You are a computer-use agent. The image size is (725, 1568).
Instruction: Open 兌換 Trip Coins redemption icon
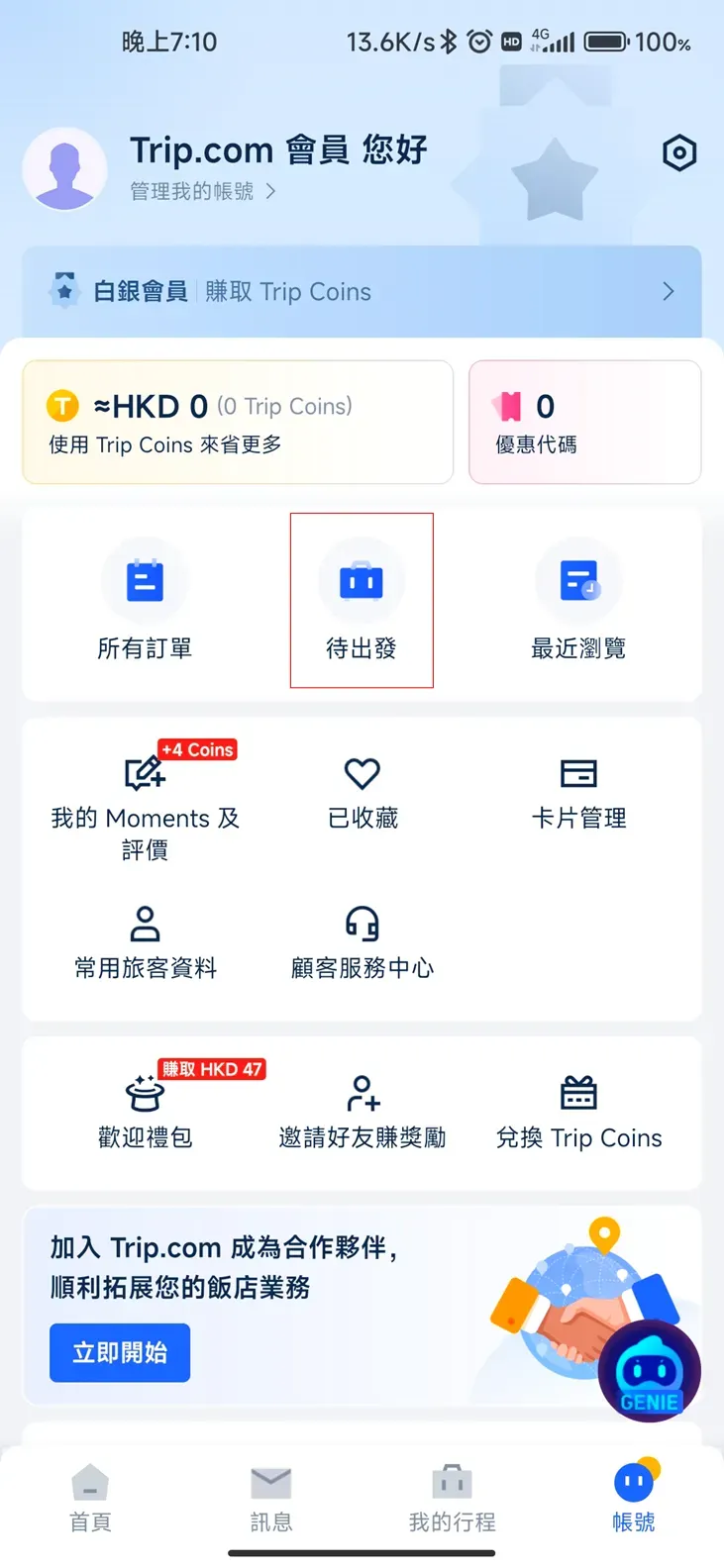click(x=578, y=1093)
